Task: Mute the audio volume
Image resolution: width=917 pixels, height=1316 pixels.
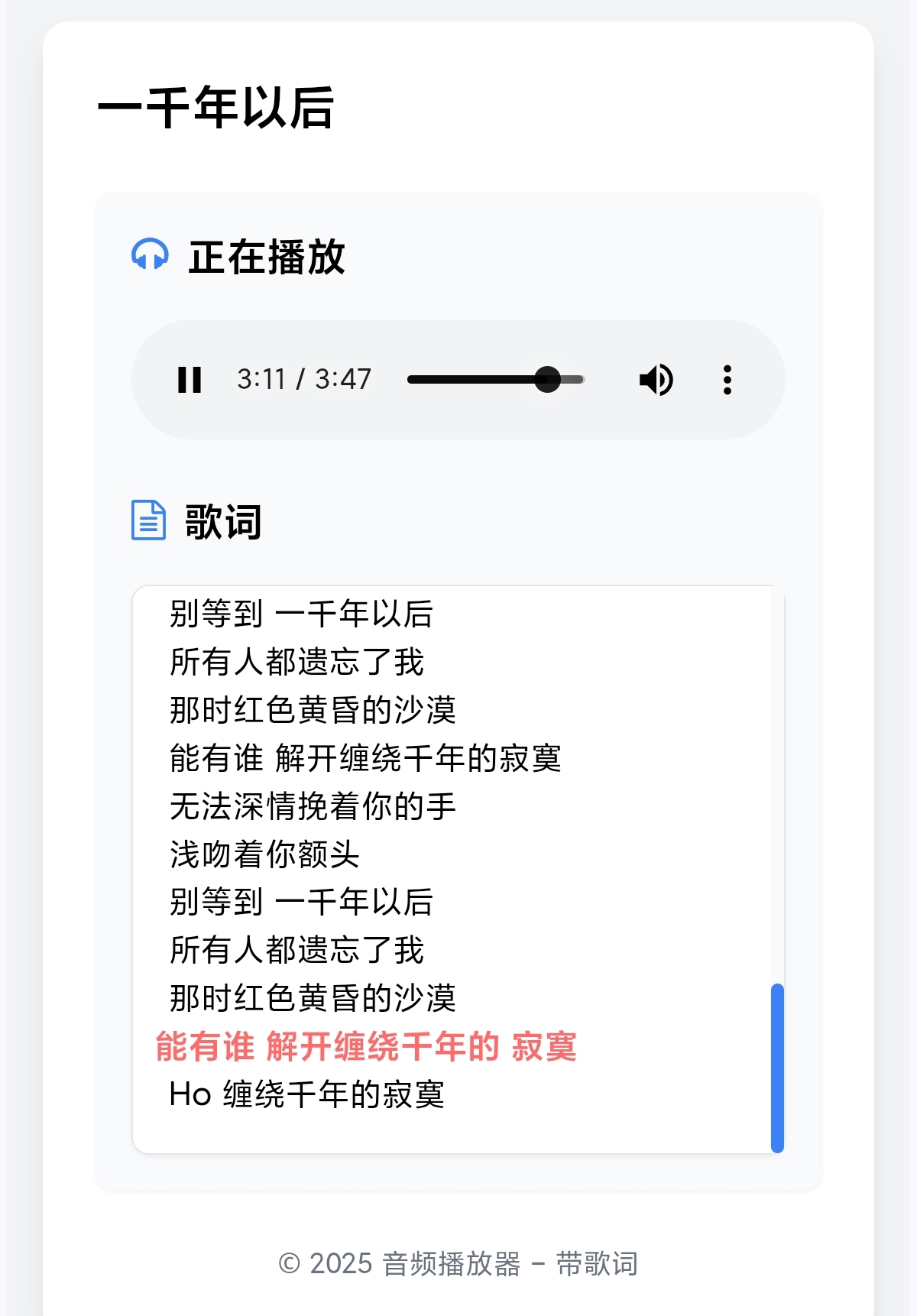Action: (x=656, y=380)
